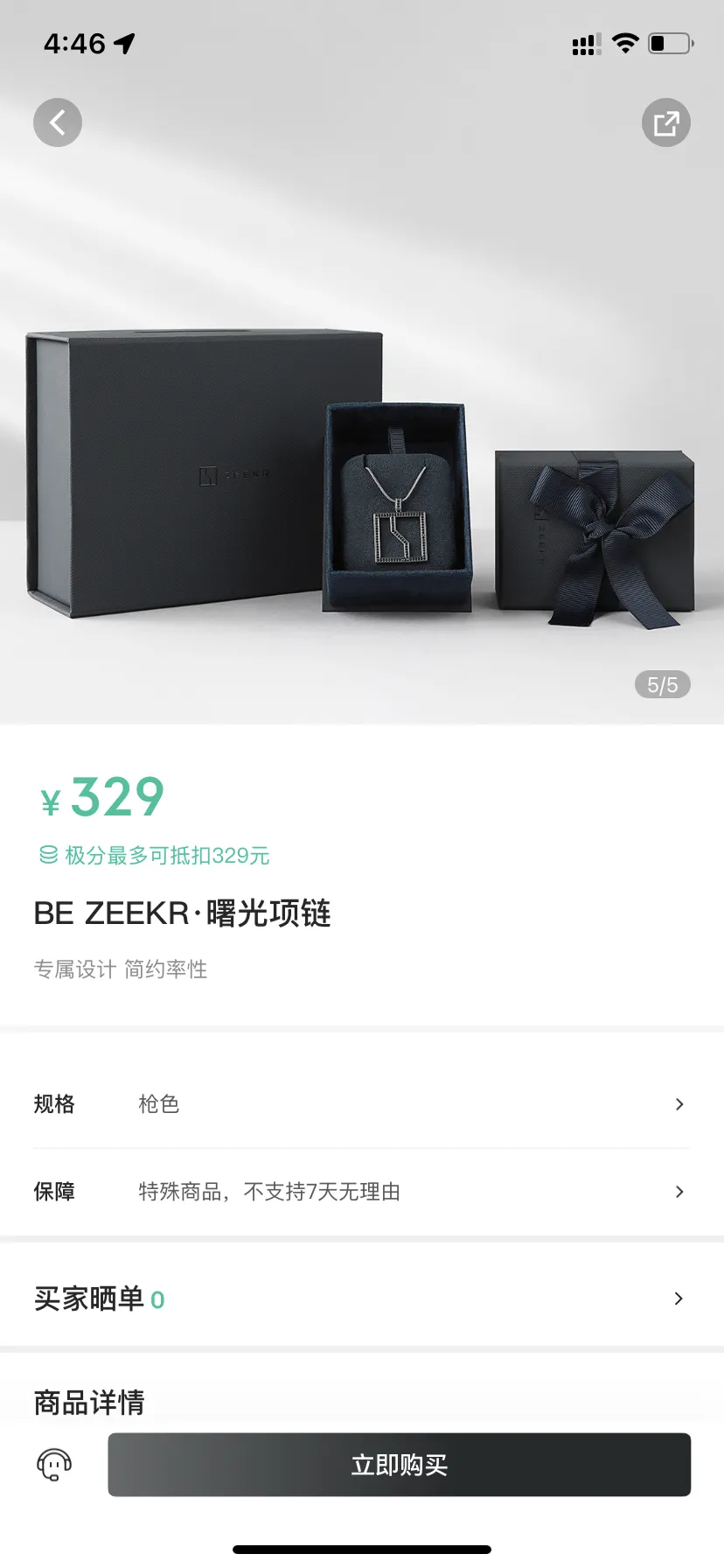This screenshot has width=724, height=1568.
Task: Open 买家晒单 buyer reviews
Action: (361, 1298)
